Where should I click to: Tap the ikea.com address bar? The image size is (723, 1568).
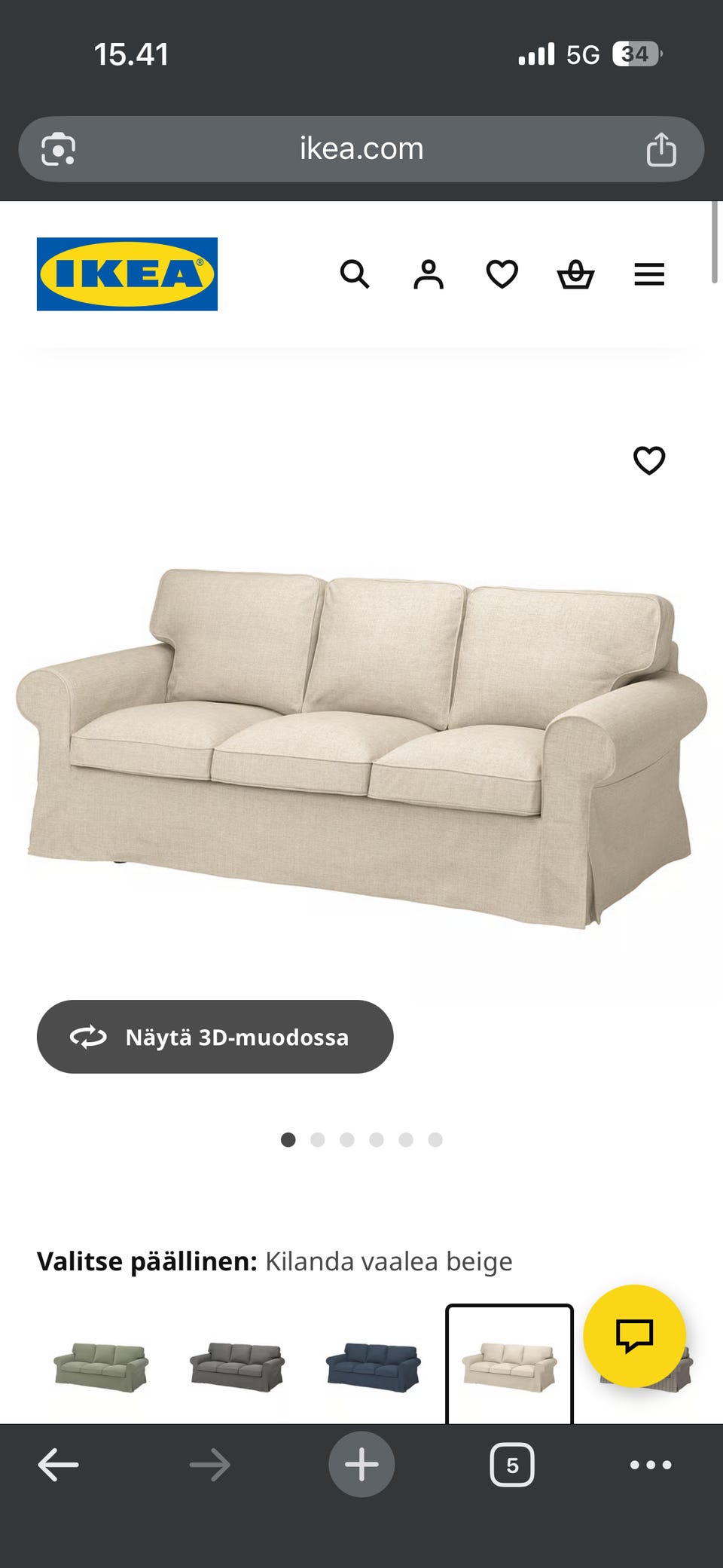[361, 149]
